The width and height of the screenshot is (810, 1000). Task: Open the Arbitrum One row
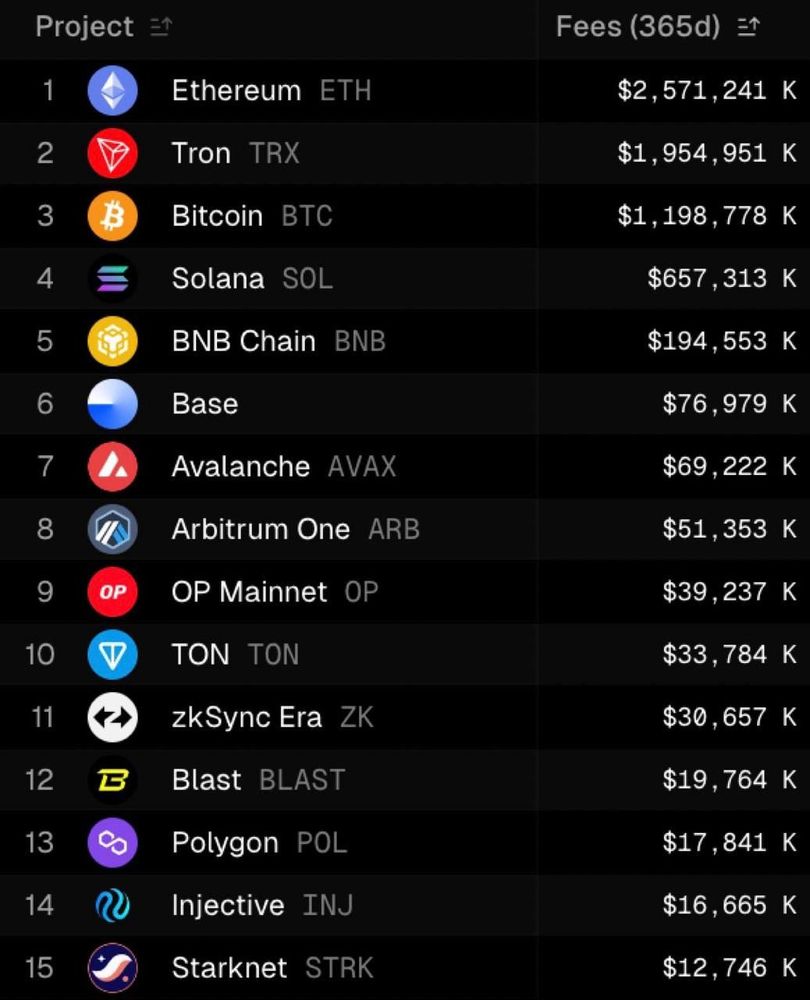click(405, 529)
